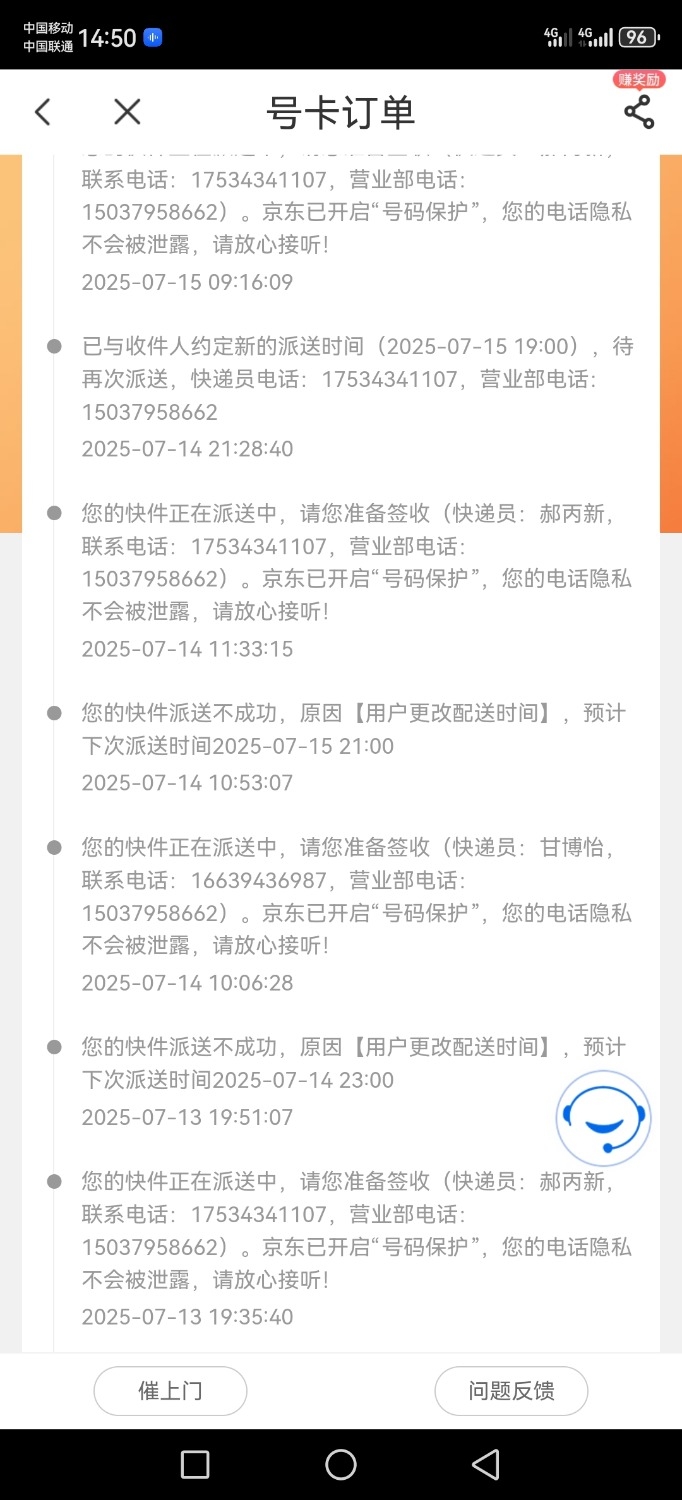Return to the system home screen

(341, 1465)
